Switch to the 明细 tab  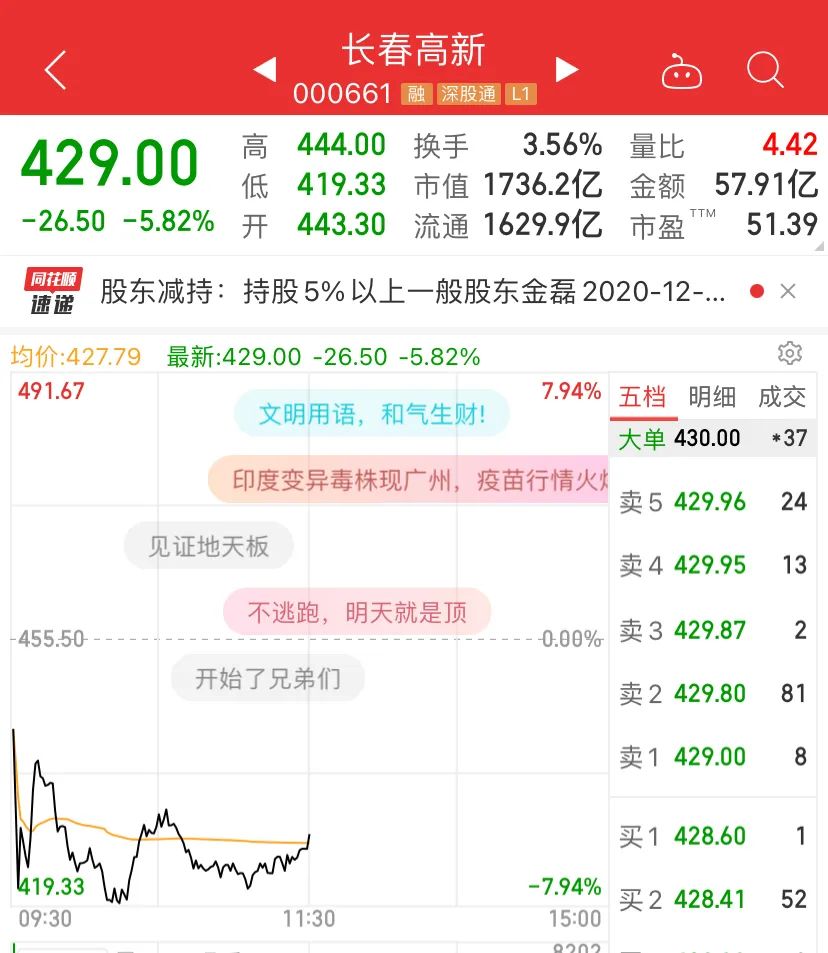point(712,397)
